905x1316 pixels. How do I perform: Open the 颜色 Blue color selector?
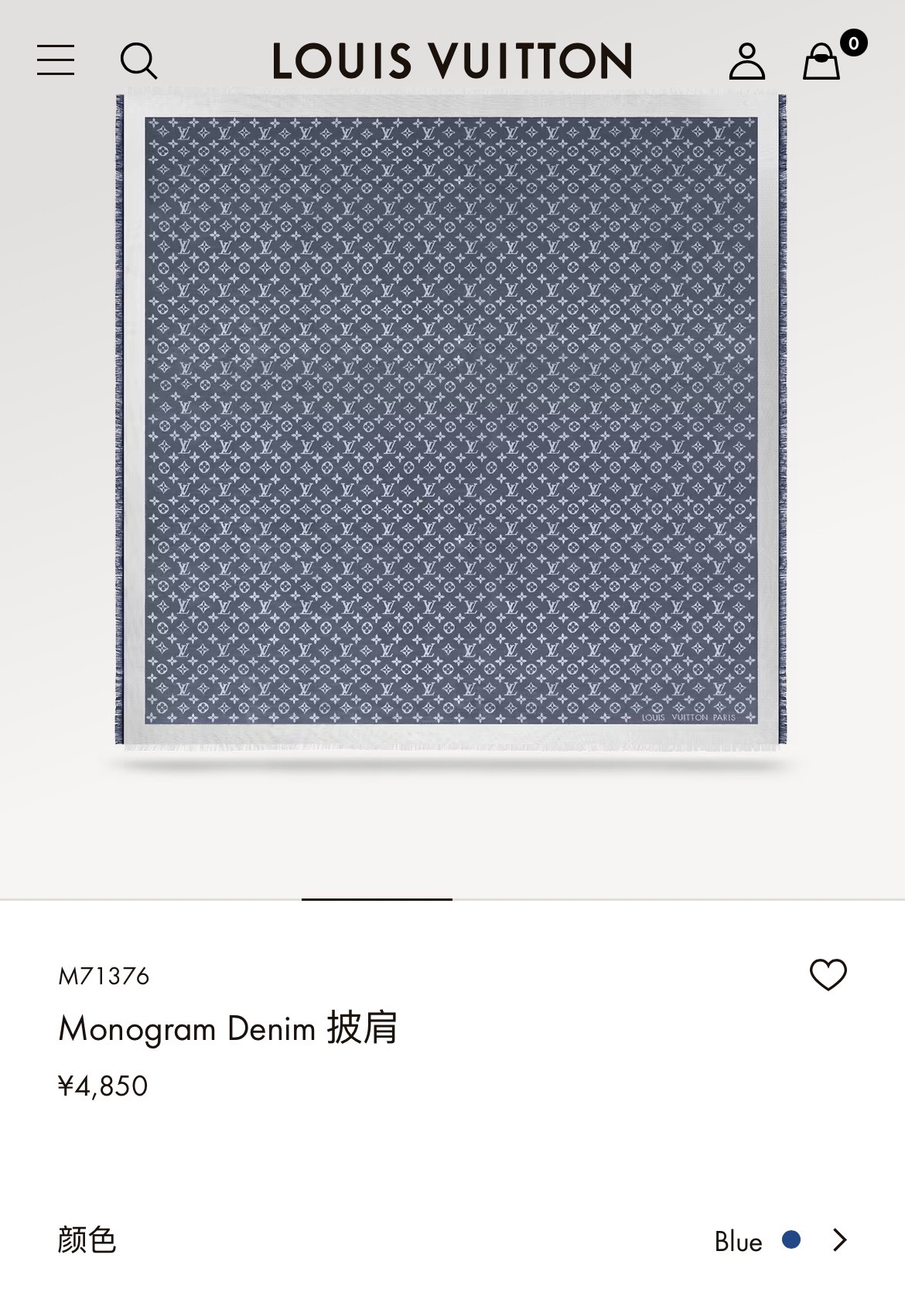pos(780,1240)
